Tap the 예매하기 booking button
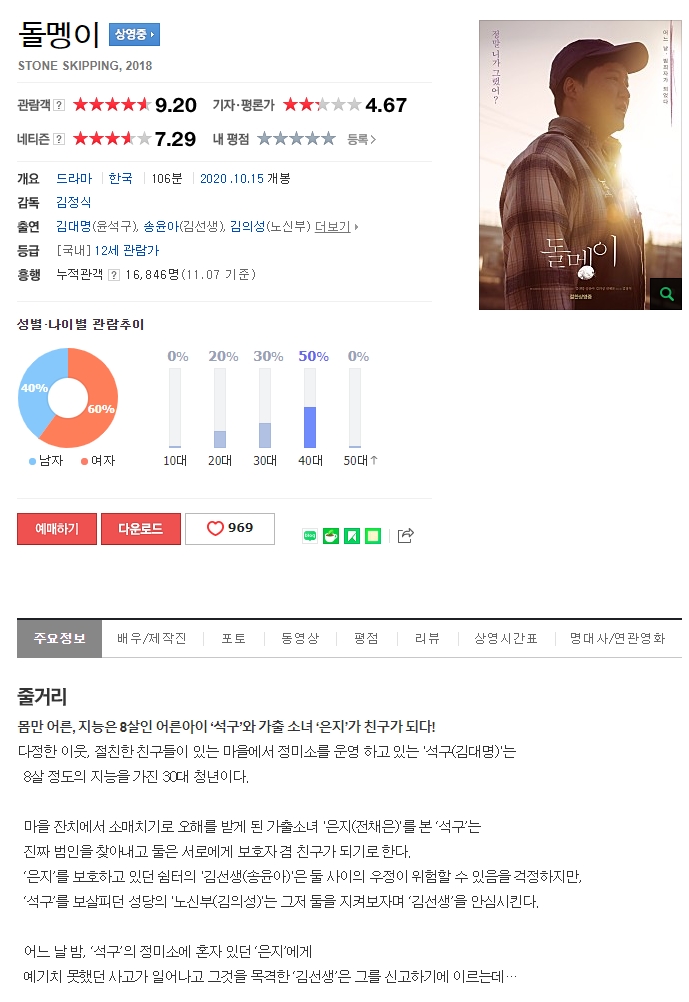The width and height of the screenshot is (689, 1002). tap(57, 529)
